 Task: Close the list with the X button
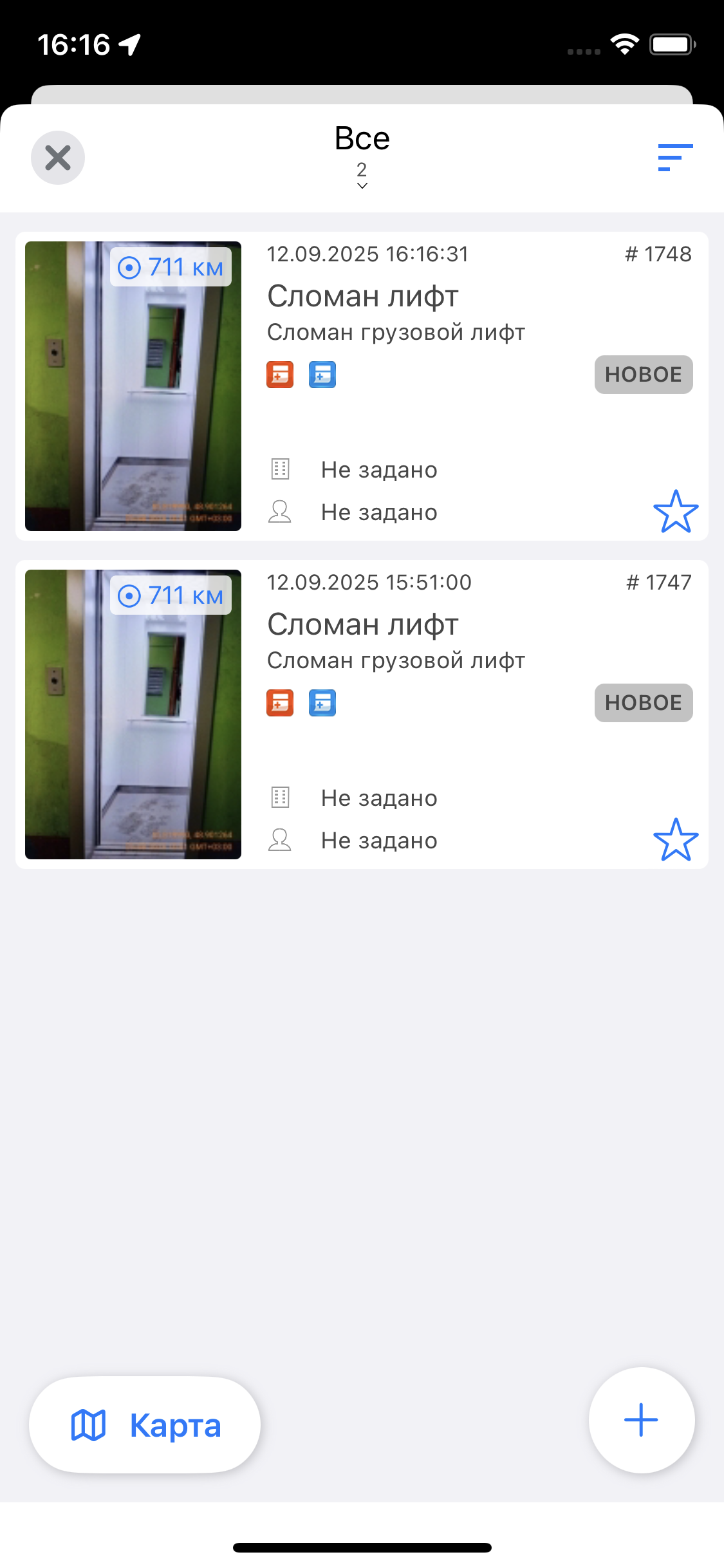(x=58, y=158)
